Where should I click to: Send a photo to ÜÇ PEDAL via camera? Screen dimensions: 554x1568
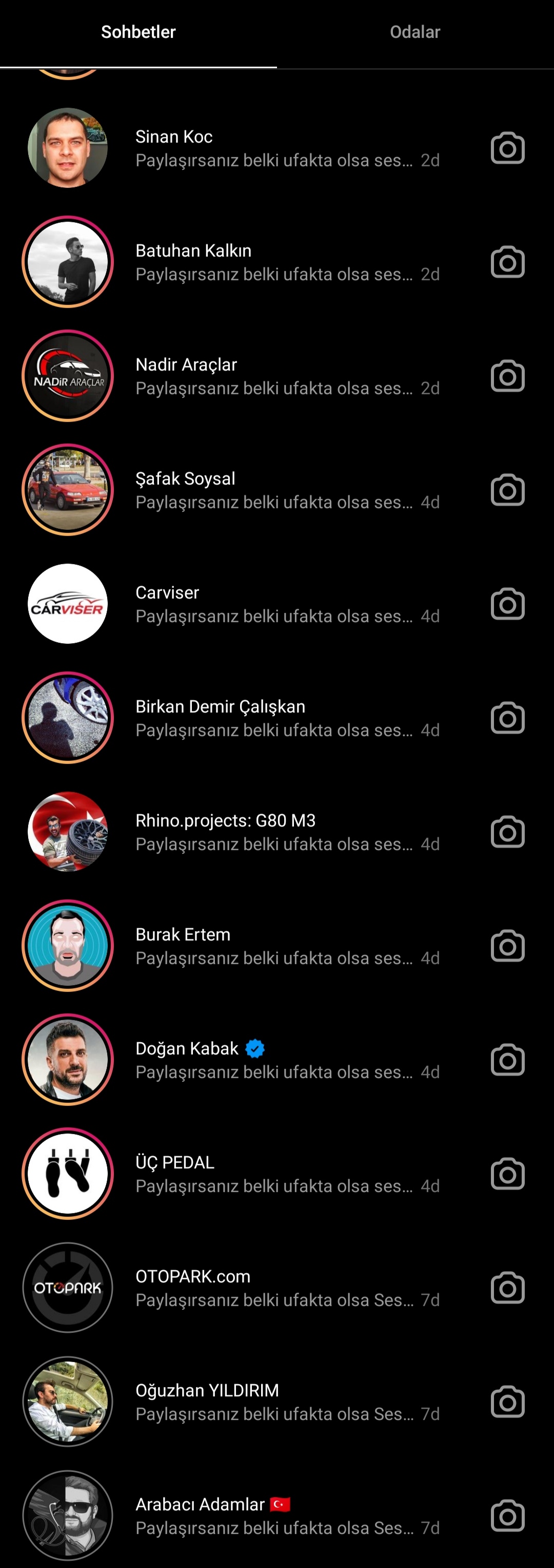click(x=507, y=1174)
